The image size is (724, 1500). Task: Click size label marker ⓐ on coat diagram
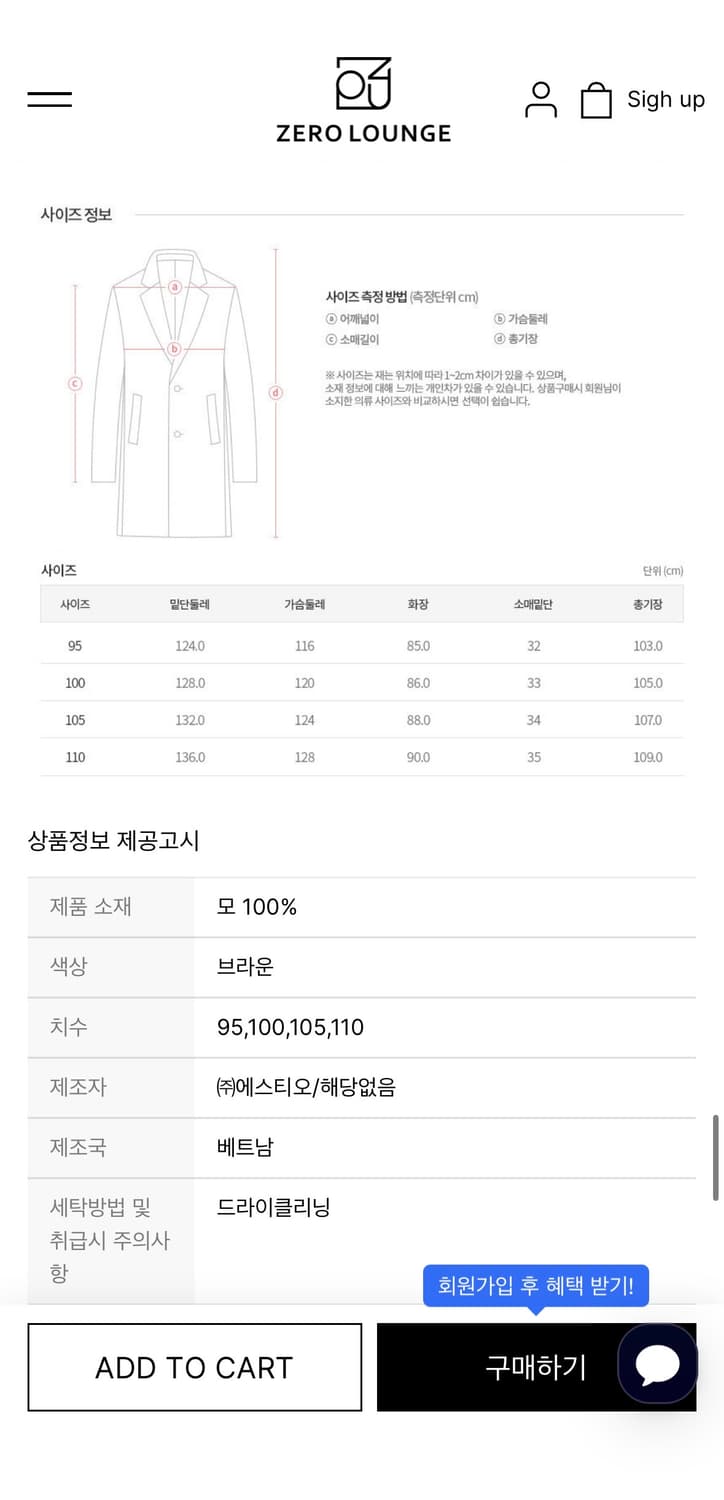[174, 287]
